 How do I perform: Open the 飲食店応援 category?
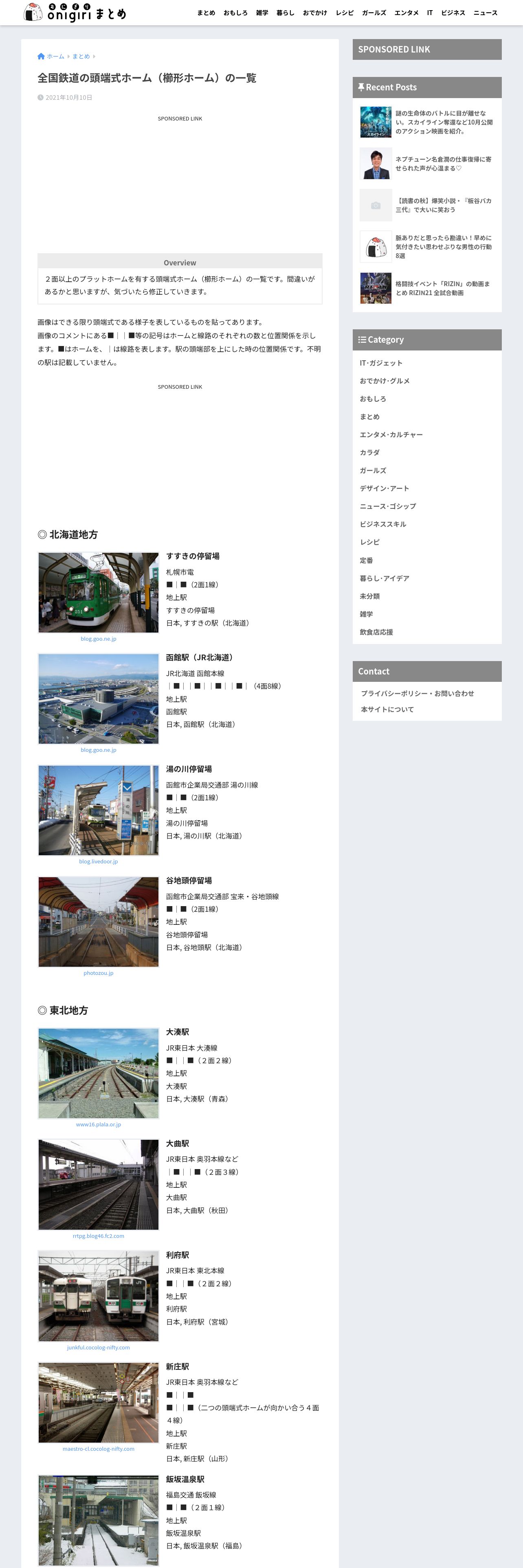tap(376, 632)
